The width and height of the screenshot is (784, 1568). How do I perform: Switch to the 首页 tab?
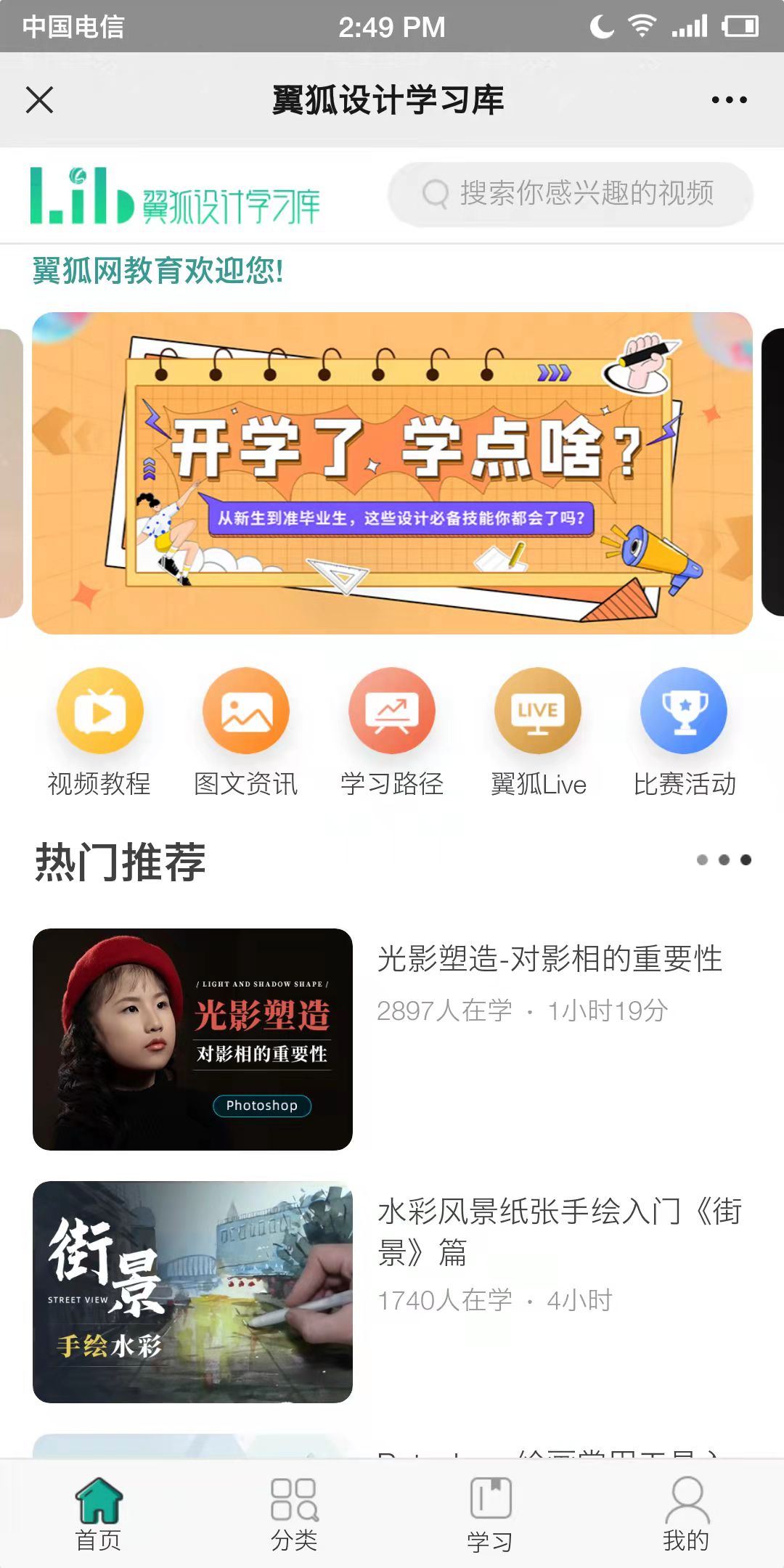tap(99, 1514)
